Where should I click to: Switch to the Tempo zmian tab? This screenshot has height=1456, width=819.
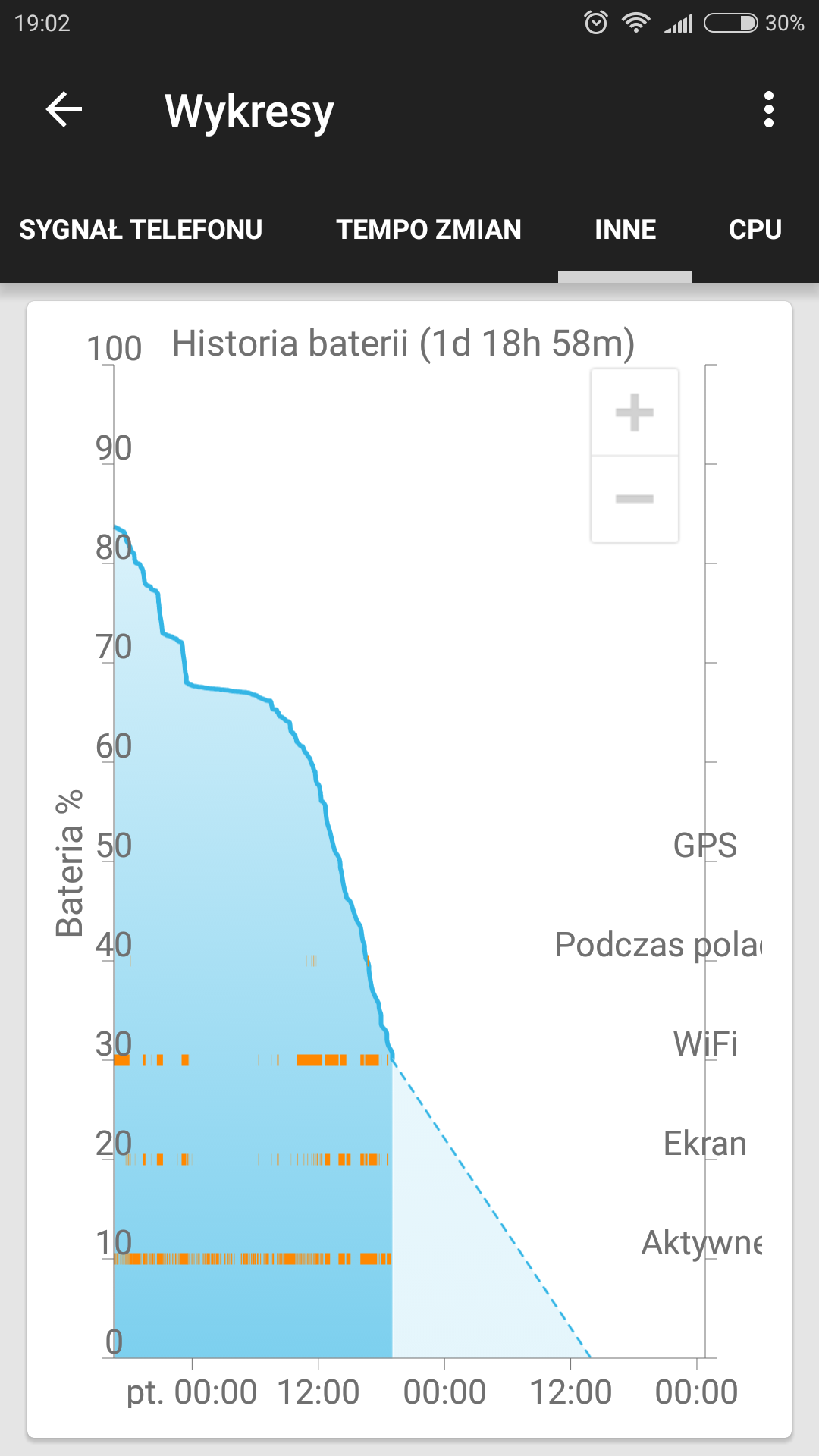click(x=429, y=230)
